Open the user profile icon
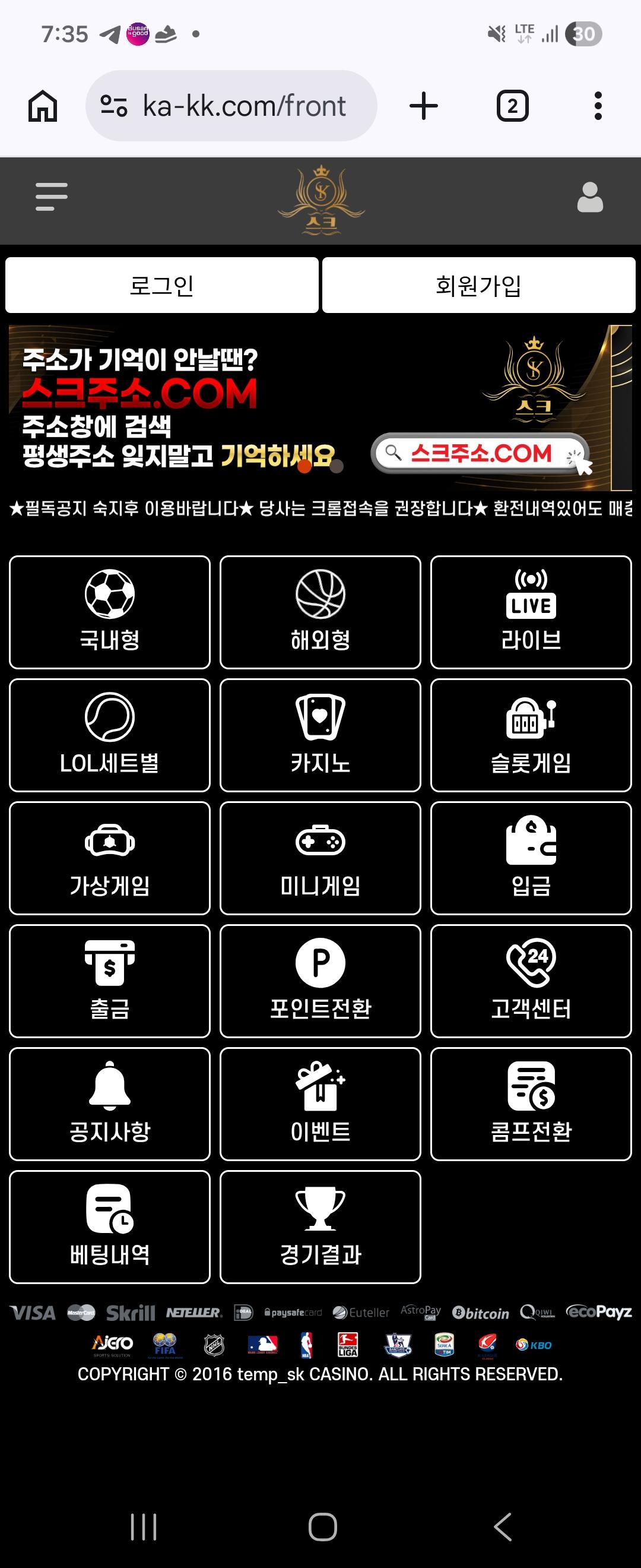641x1568 pixels. [x=589, y=197]
